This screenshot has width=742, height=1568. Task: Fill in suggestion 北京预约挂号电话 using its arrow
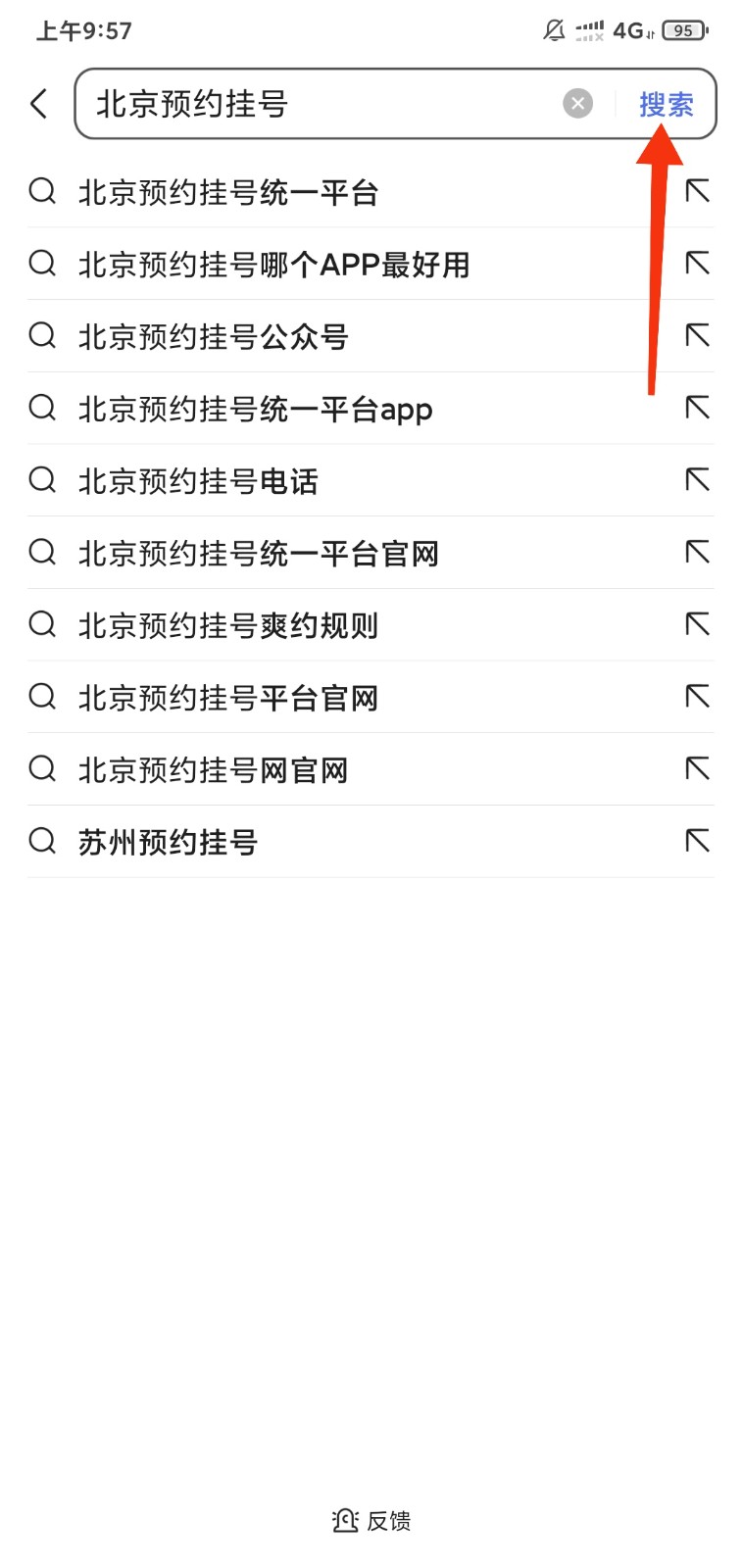pyautogui.click(x=697, y=480)
